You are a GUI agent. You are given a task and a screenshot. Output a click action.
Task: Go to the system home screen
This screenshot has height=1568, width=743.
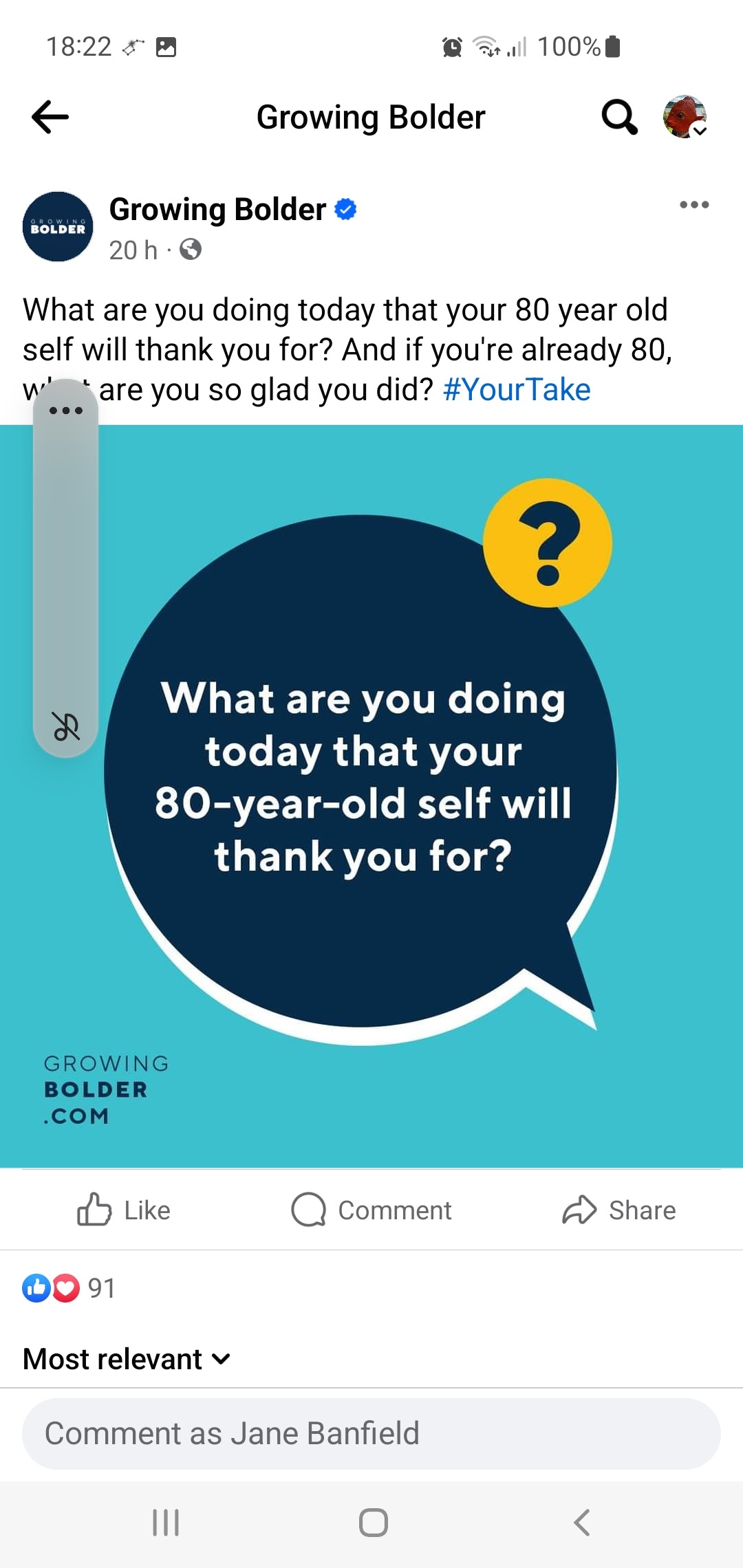coord(373,1523)
